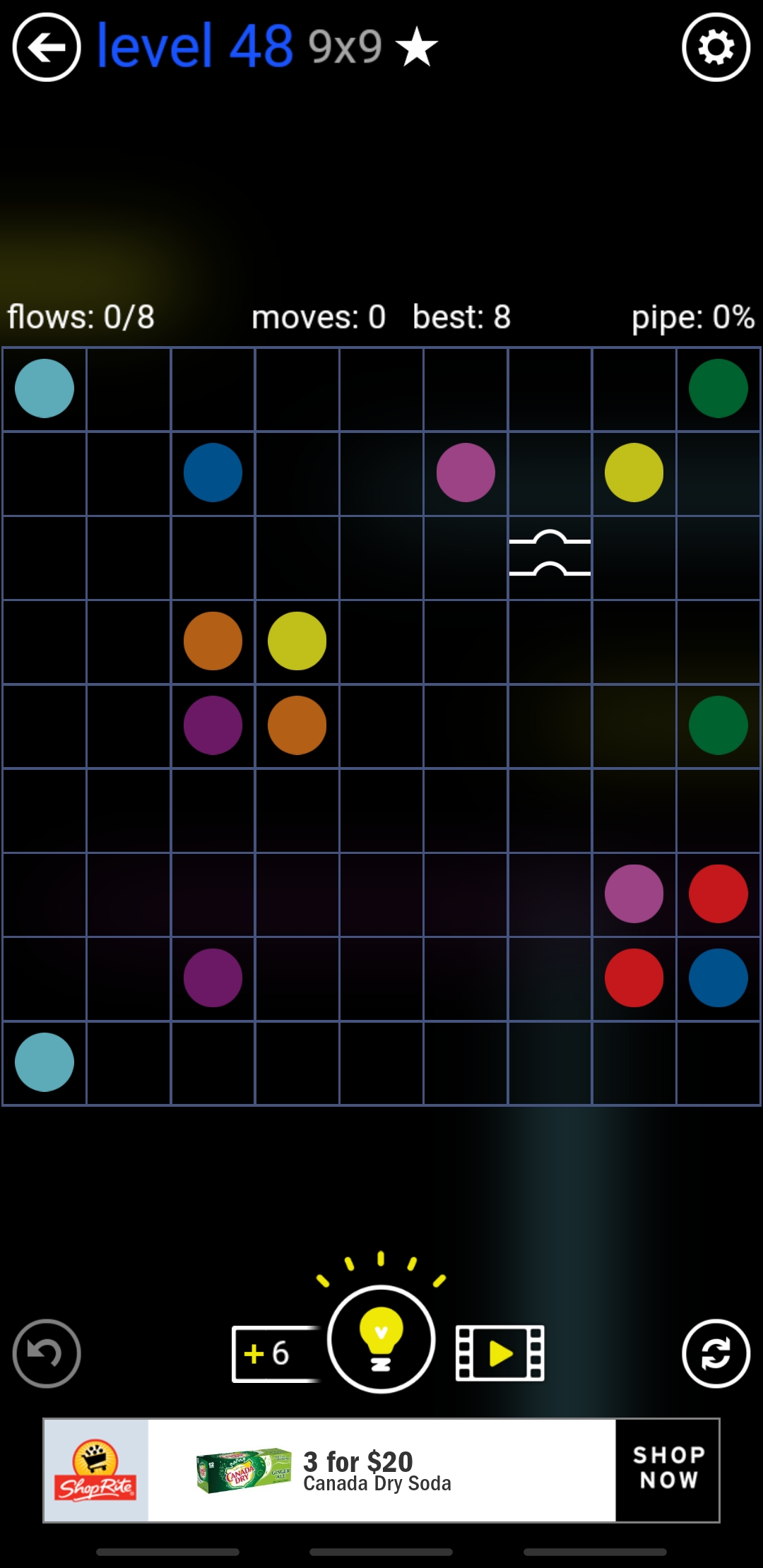Open the settings gear
This screenshot has height=1568, width=763.
[x=716, y=47]
